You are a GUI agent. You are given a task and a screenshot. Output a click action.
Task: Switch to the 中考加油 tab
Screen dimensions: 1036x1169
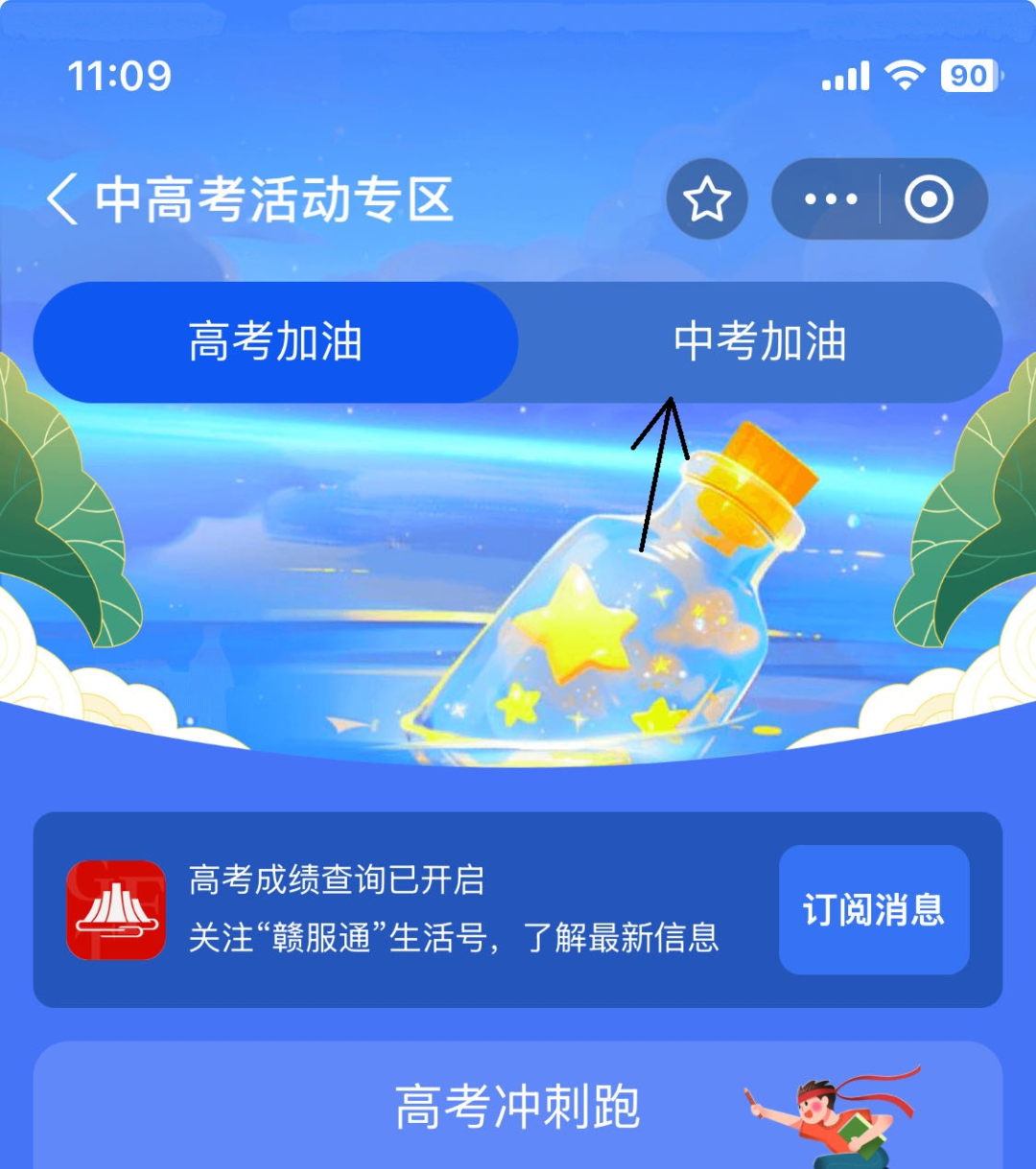click(x=760, y=342)
